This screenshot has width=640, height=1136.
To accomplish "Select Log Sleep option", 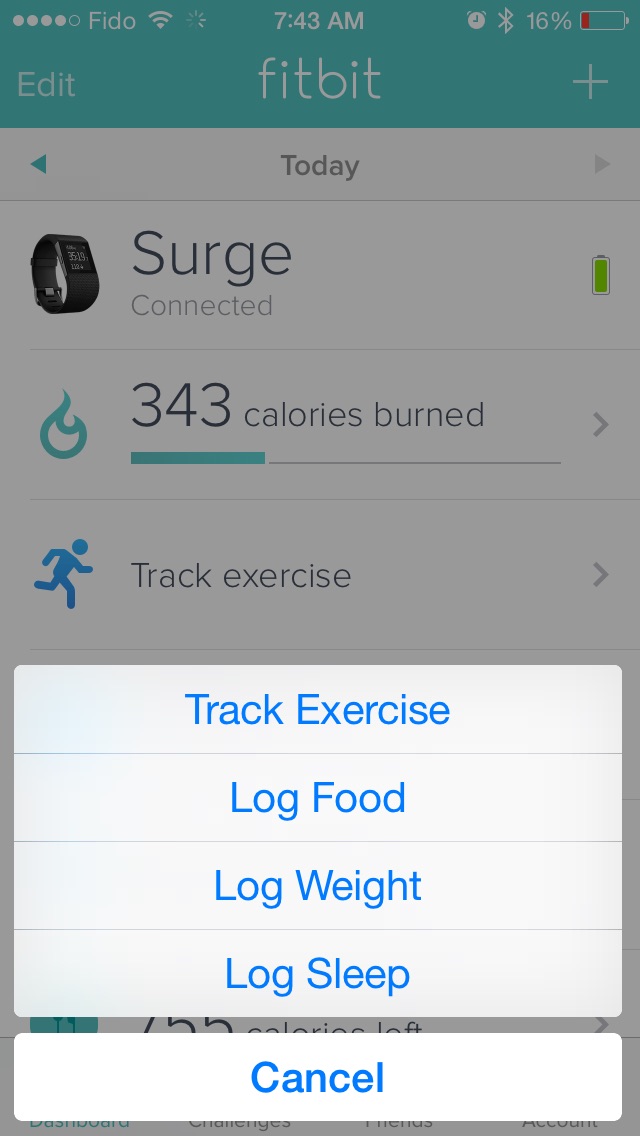I will [x=318, y=974].
